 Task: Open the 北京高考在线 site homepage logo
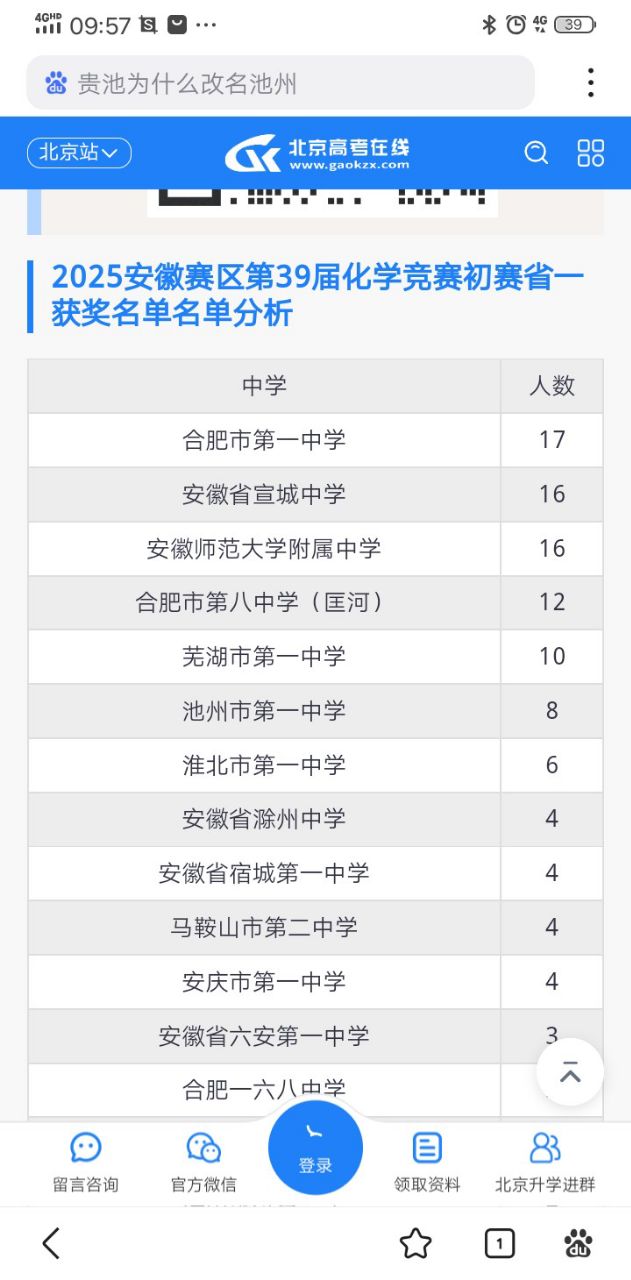point(317,153)
